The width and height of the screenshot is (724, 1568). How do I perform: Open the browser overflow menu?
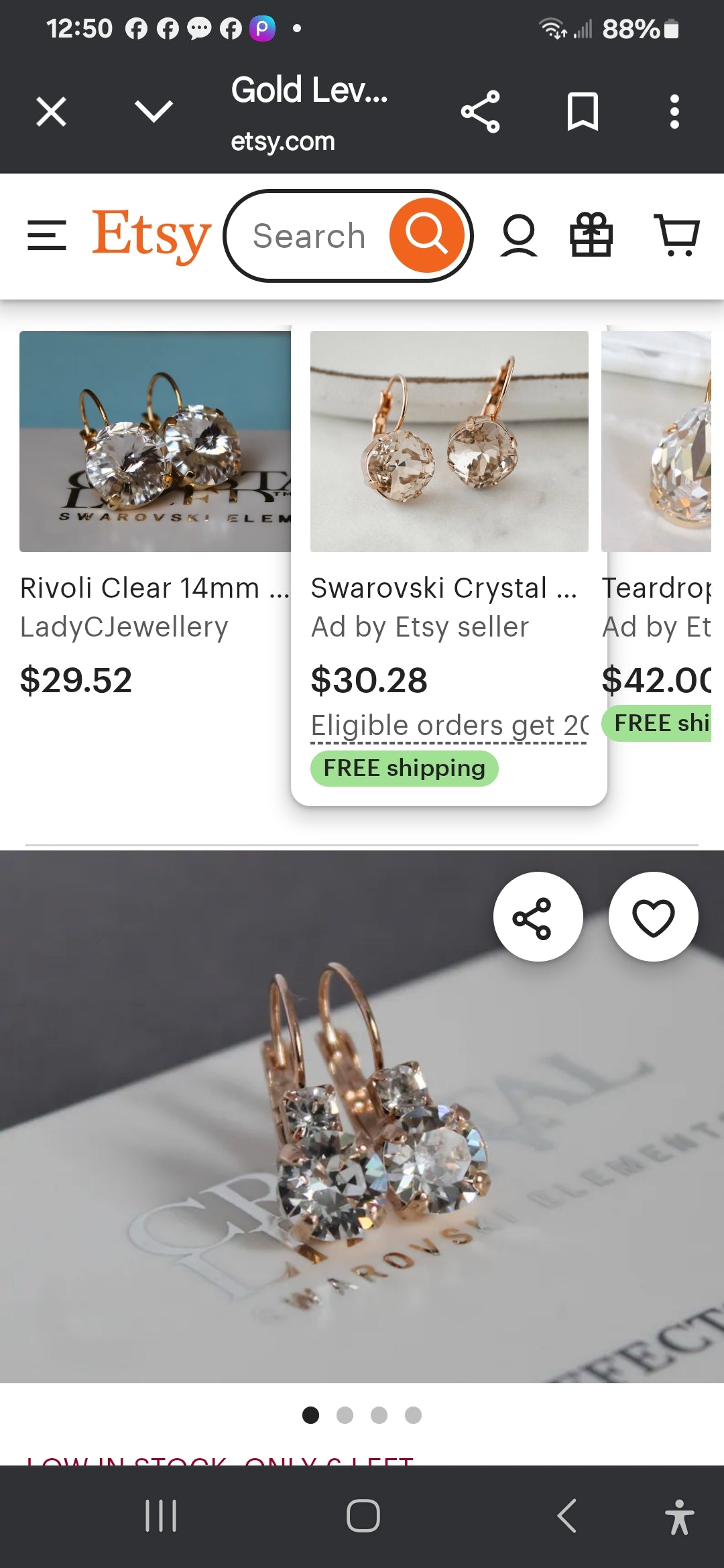click(x=674, y=111)
